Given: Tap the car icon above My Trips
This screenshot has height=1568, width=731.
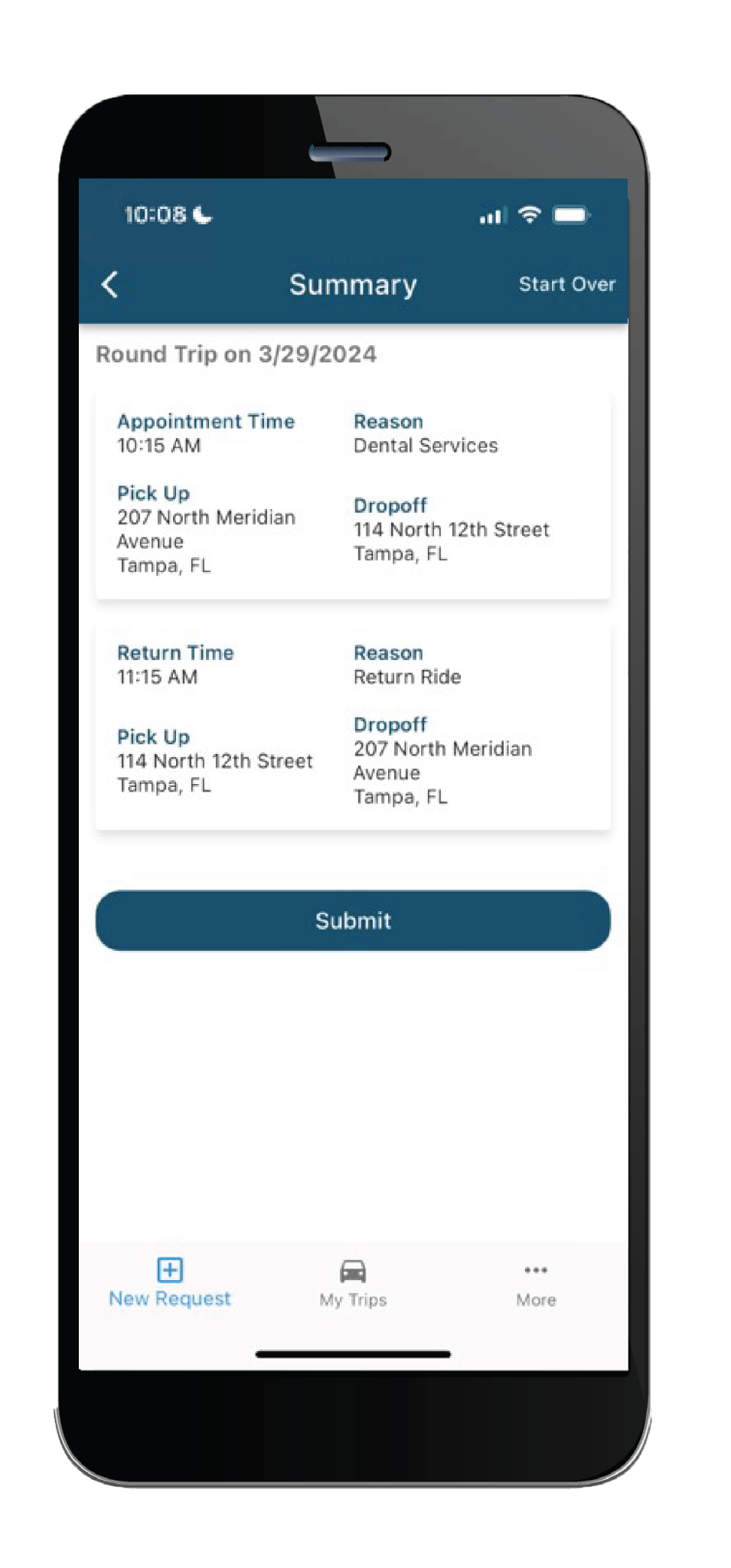Looking at the screenshot, I should click(x=351, y=1269).
